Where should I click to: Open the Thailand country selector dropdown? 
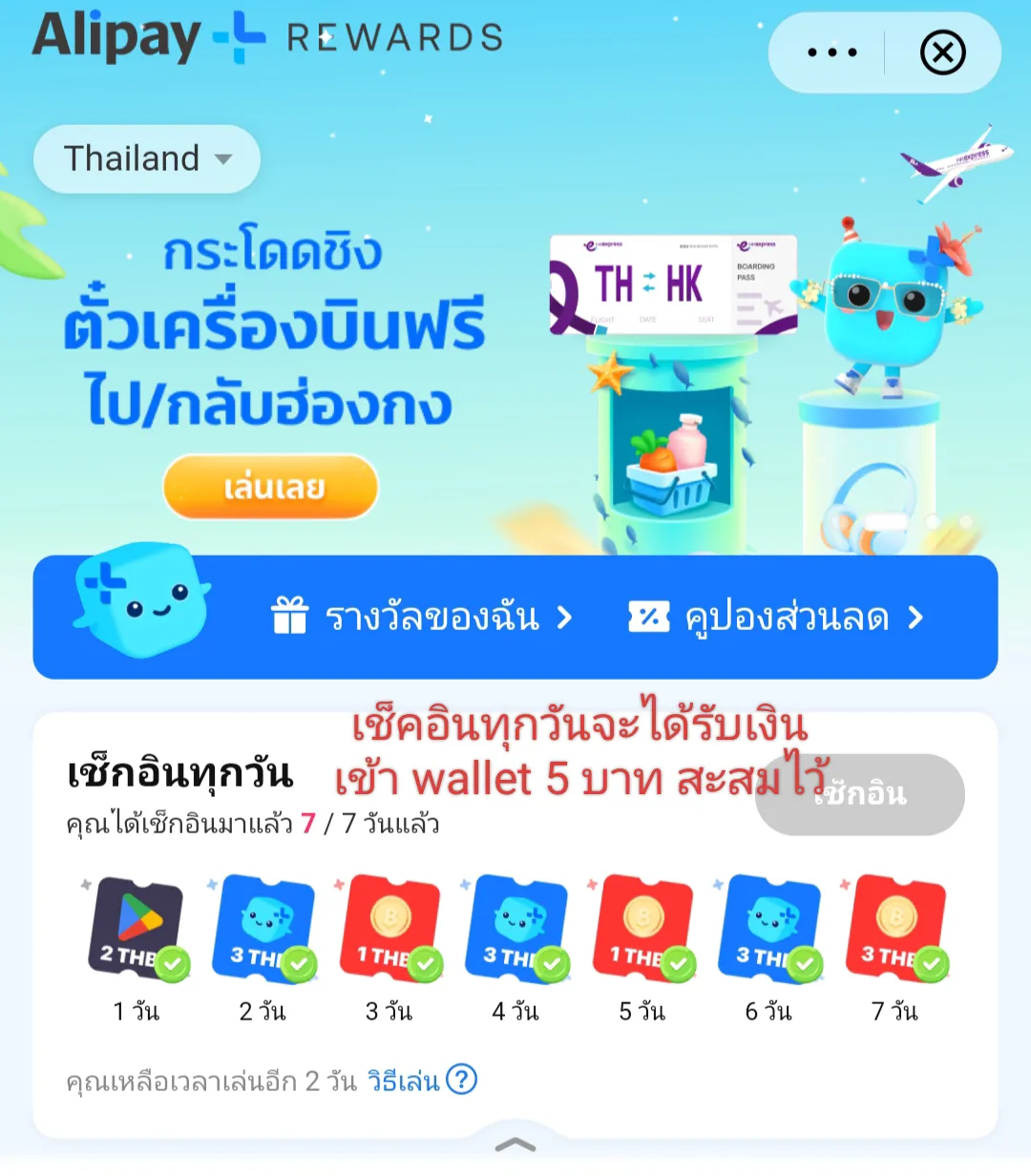point(146,158)
